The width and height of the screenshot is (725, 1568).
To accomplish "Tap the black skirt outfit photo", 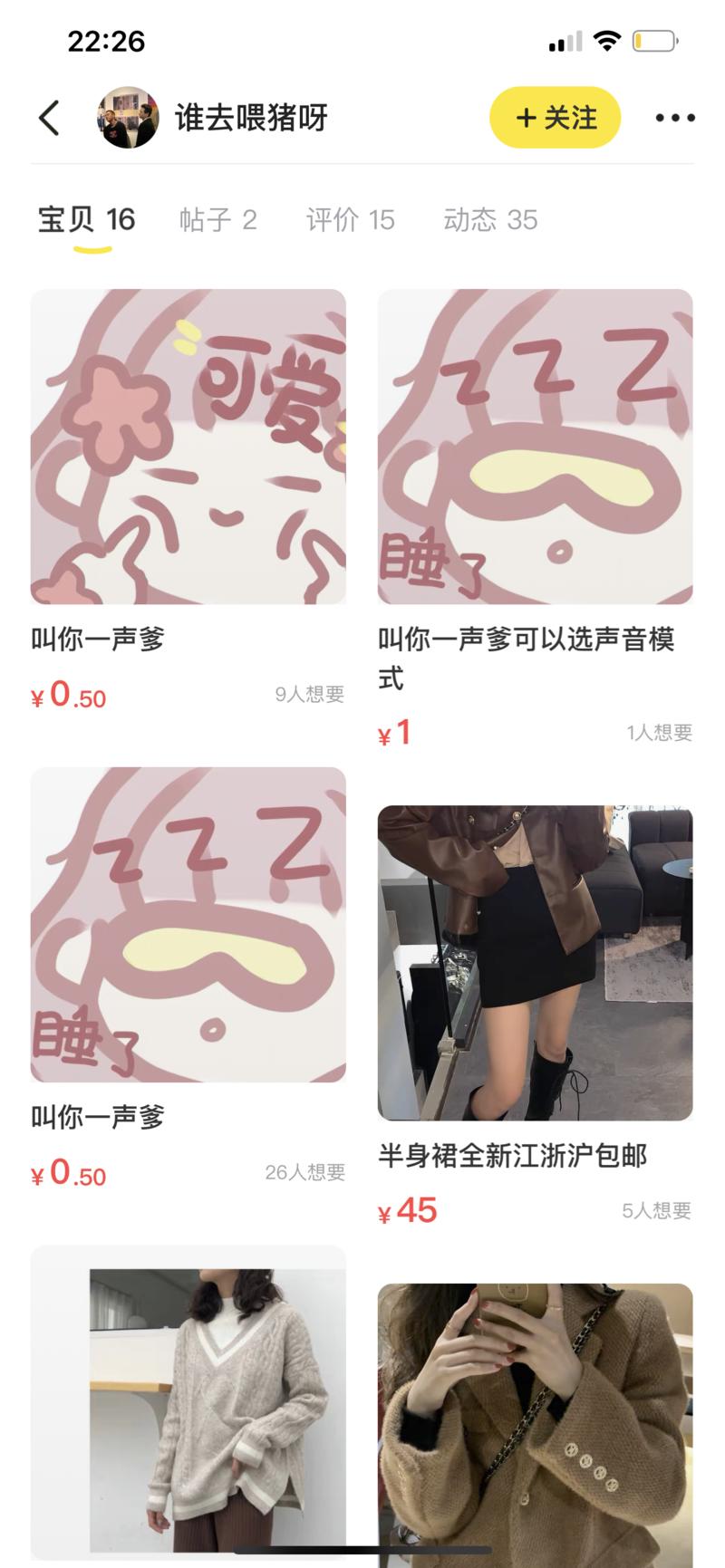I will click(535, 957).
